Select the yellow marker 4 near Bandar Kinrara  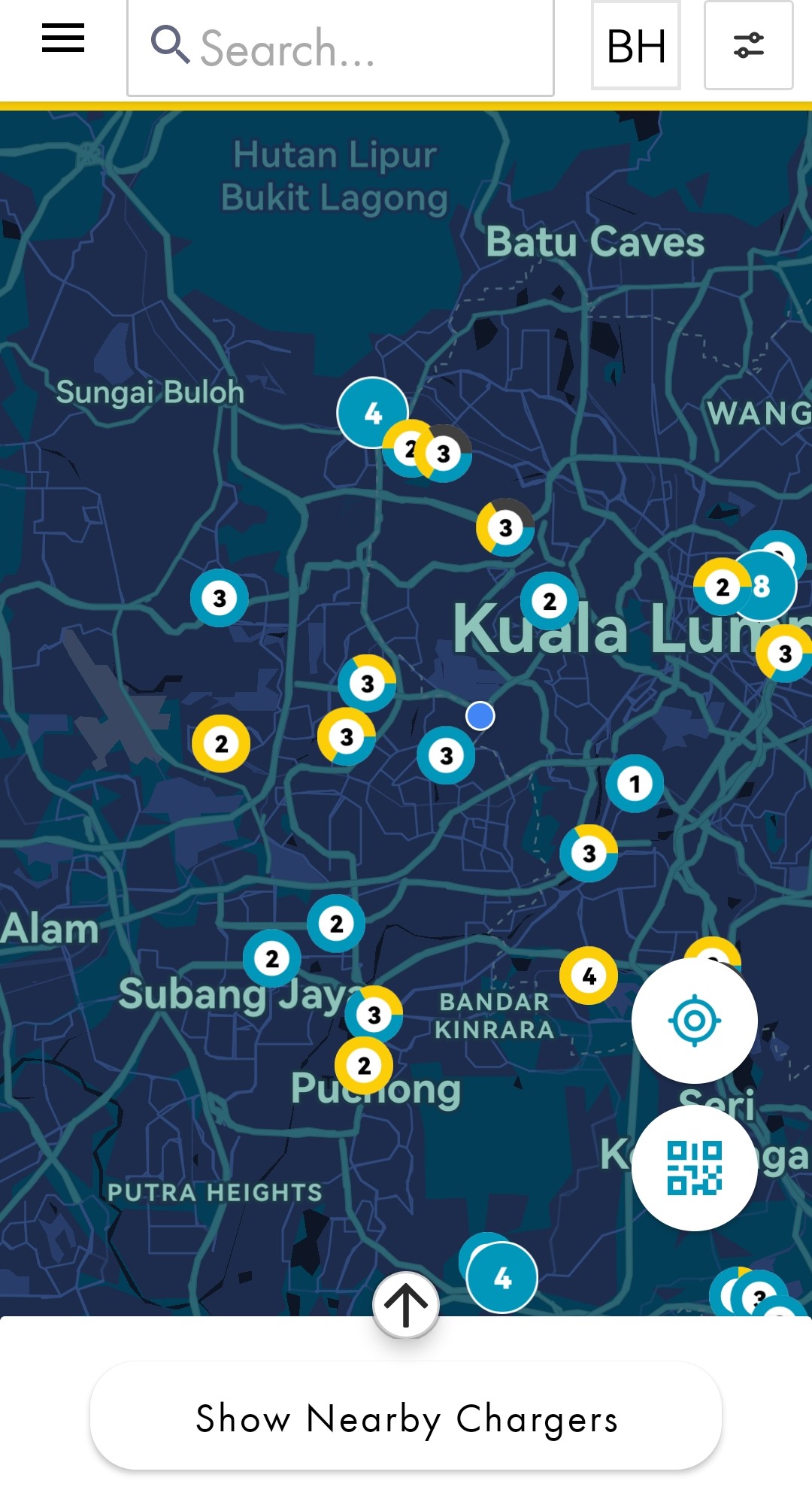(589, 976)
